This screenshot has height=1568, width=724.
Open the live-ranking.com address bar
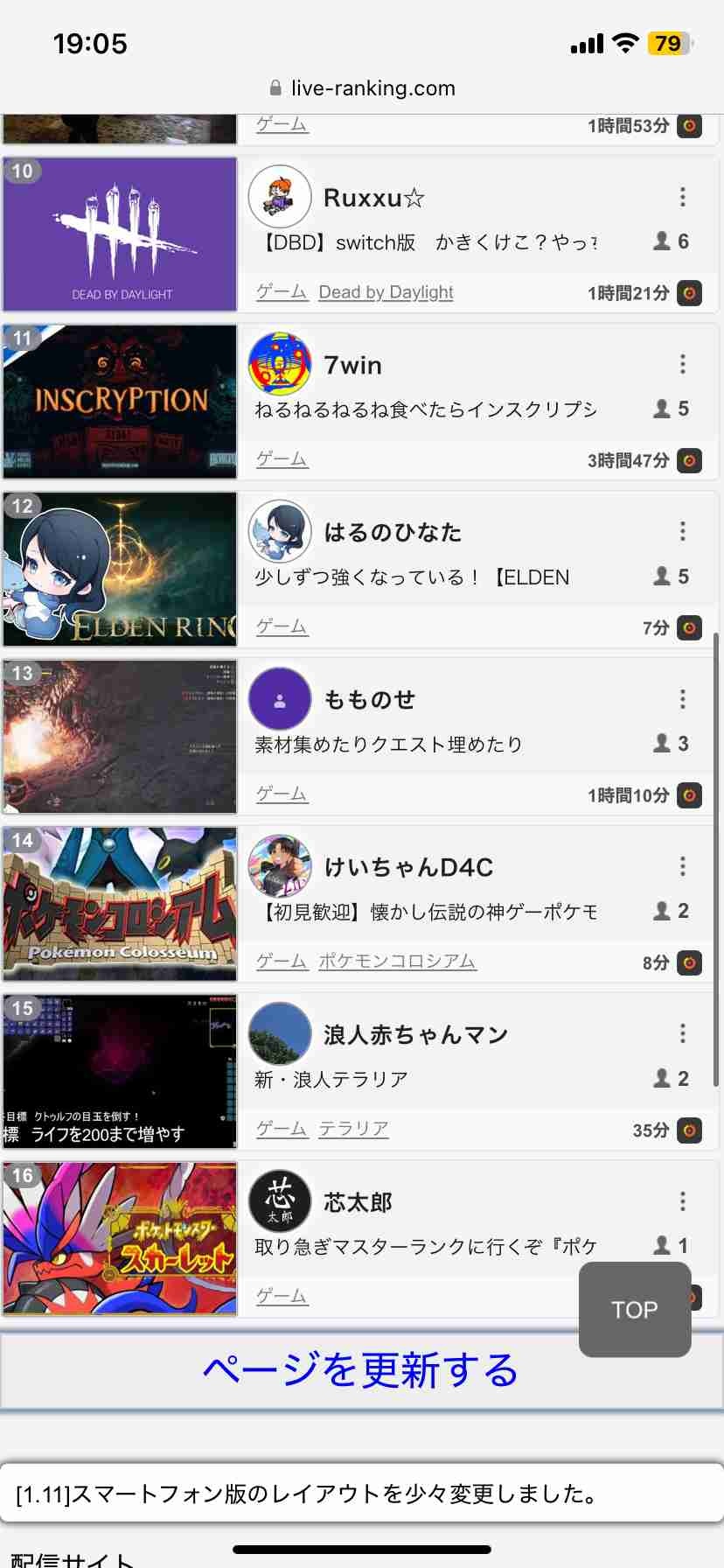(x=362, y=88)
